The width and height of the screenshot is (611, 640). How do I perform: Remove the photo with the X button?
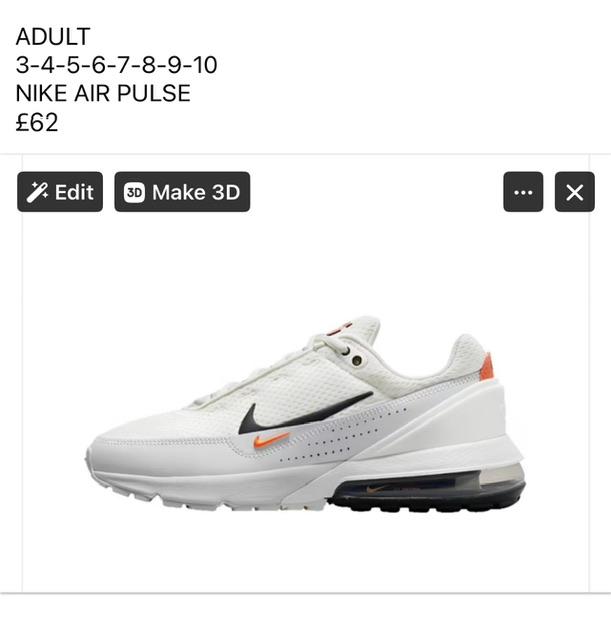pyautogui.click(x=574, y=192)
